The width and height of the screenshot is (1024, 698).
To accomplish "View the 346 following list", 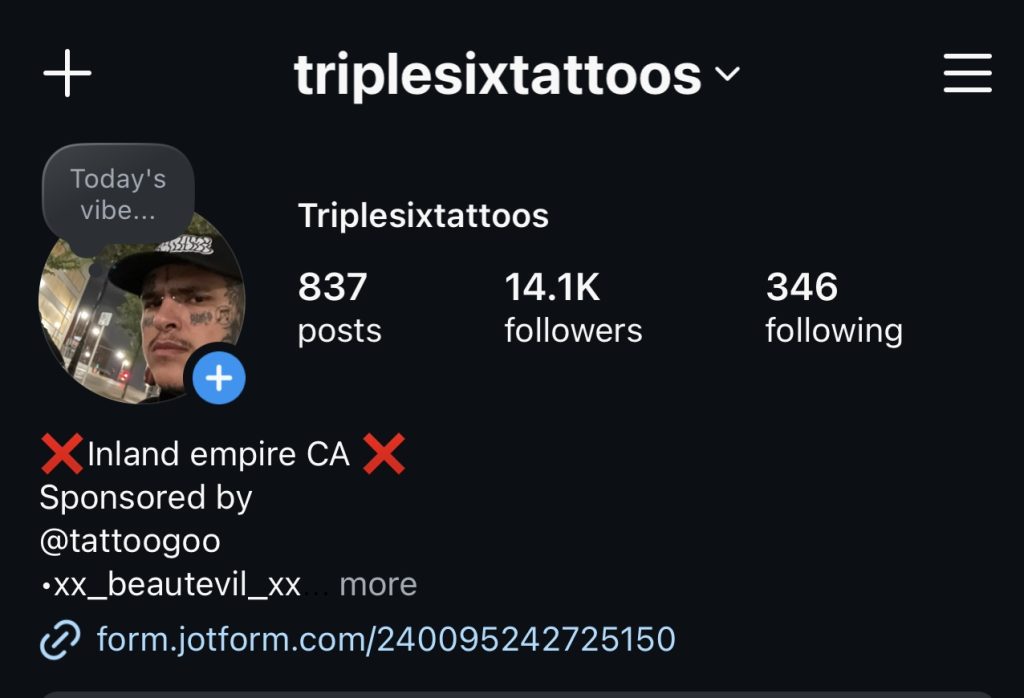I will coord(833,307).
